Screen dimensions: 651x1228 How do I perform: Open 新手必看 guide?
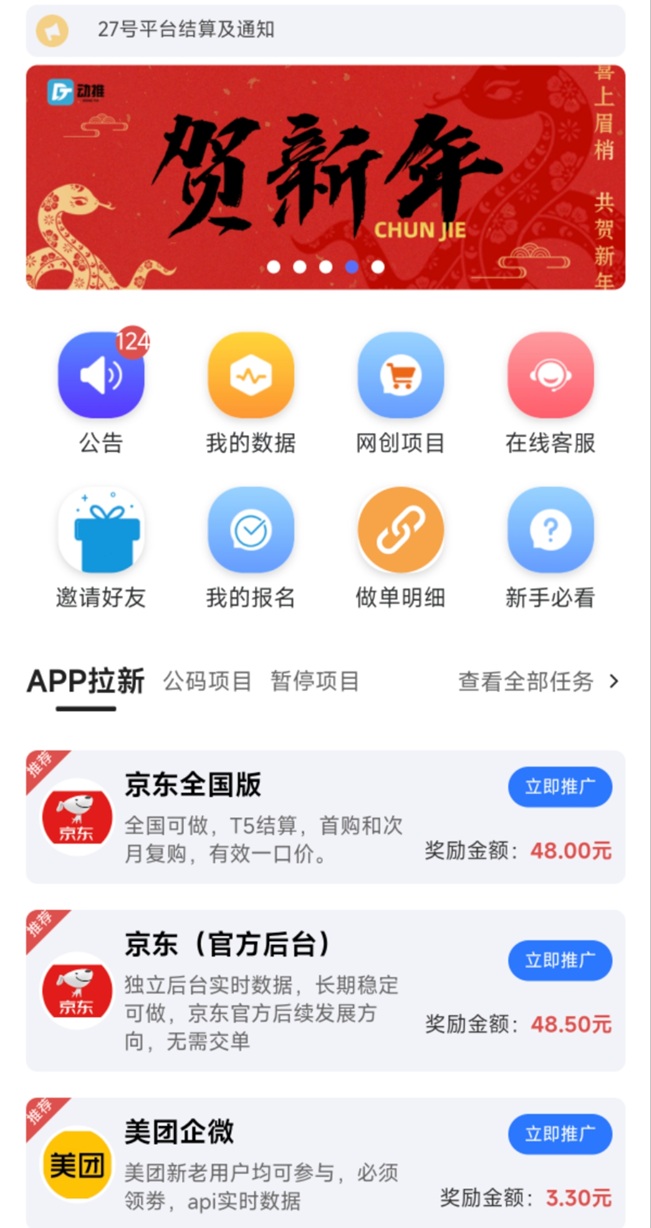click(550, 531)
